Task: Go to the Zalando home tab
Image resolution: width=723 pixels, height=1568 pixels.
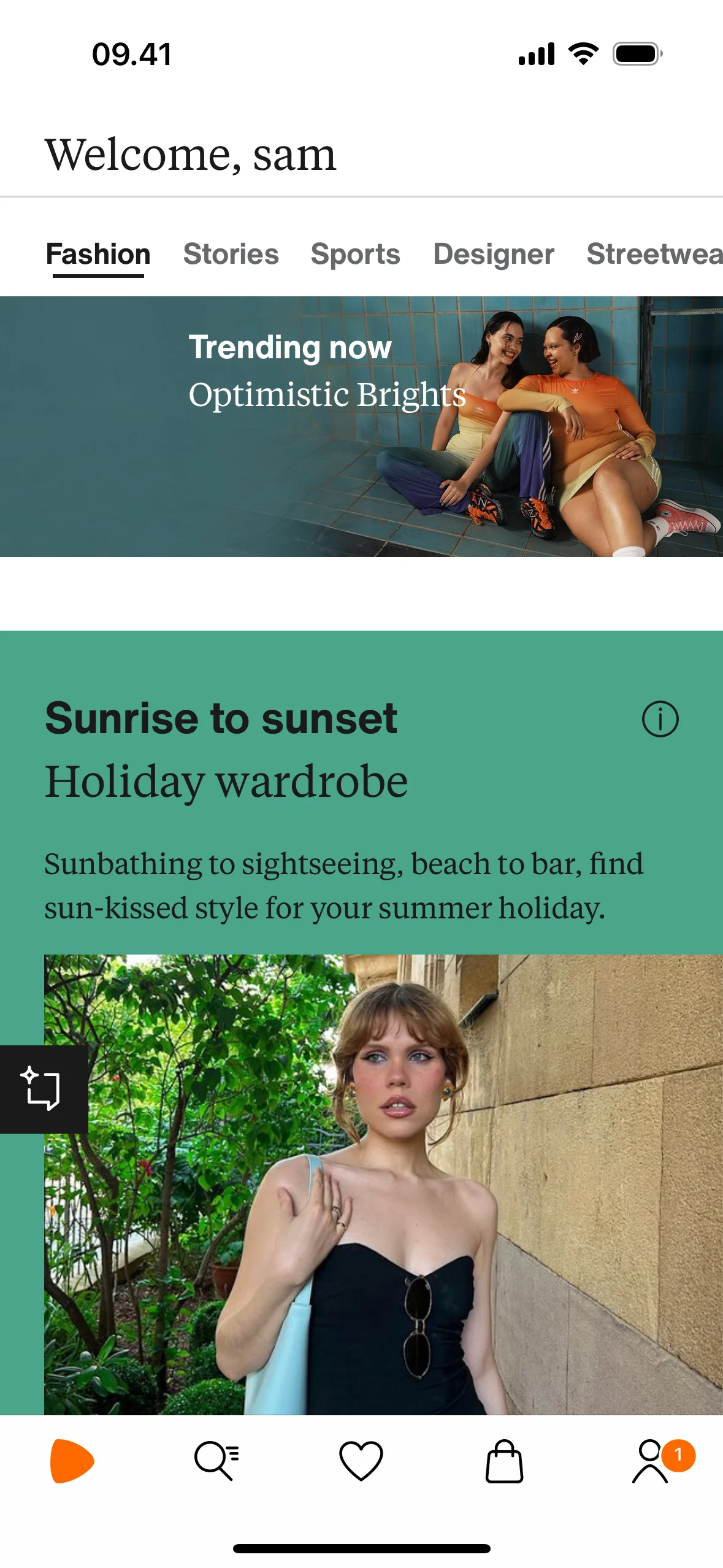Action: click(x=72, y=1461)
